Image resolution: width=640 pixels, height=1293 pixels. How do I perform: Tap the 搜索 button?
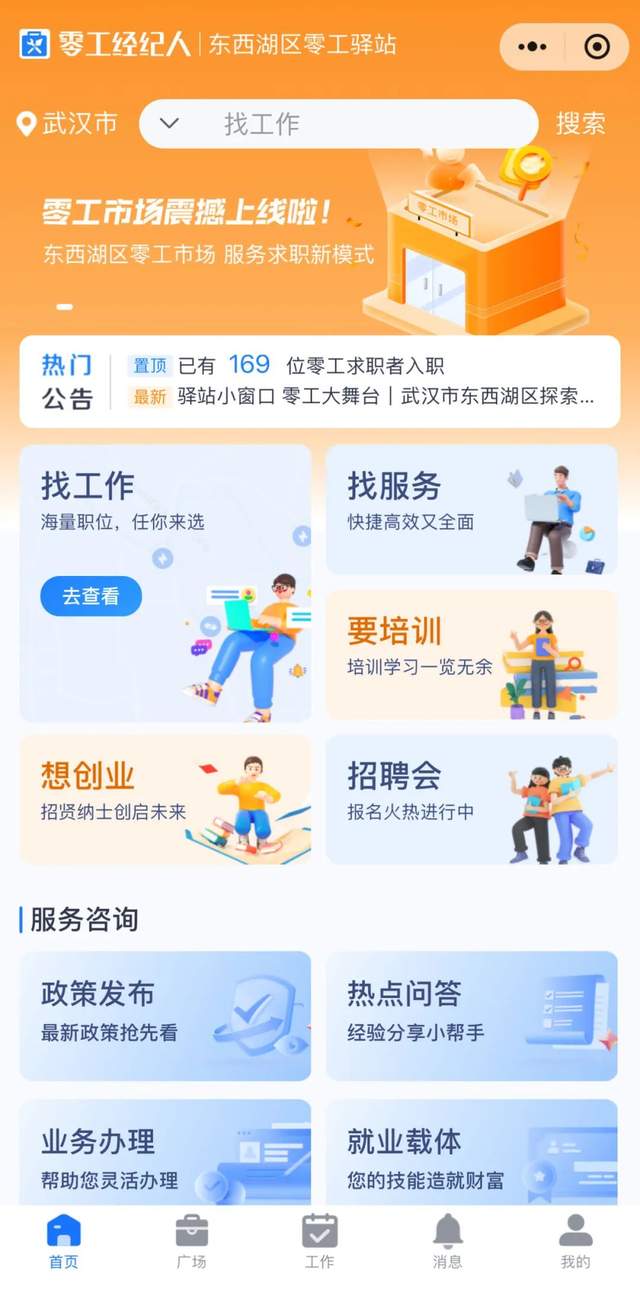(x=581, y=124)
